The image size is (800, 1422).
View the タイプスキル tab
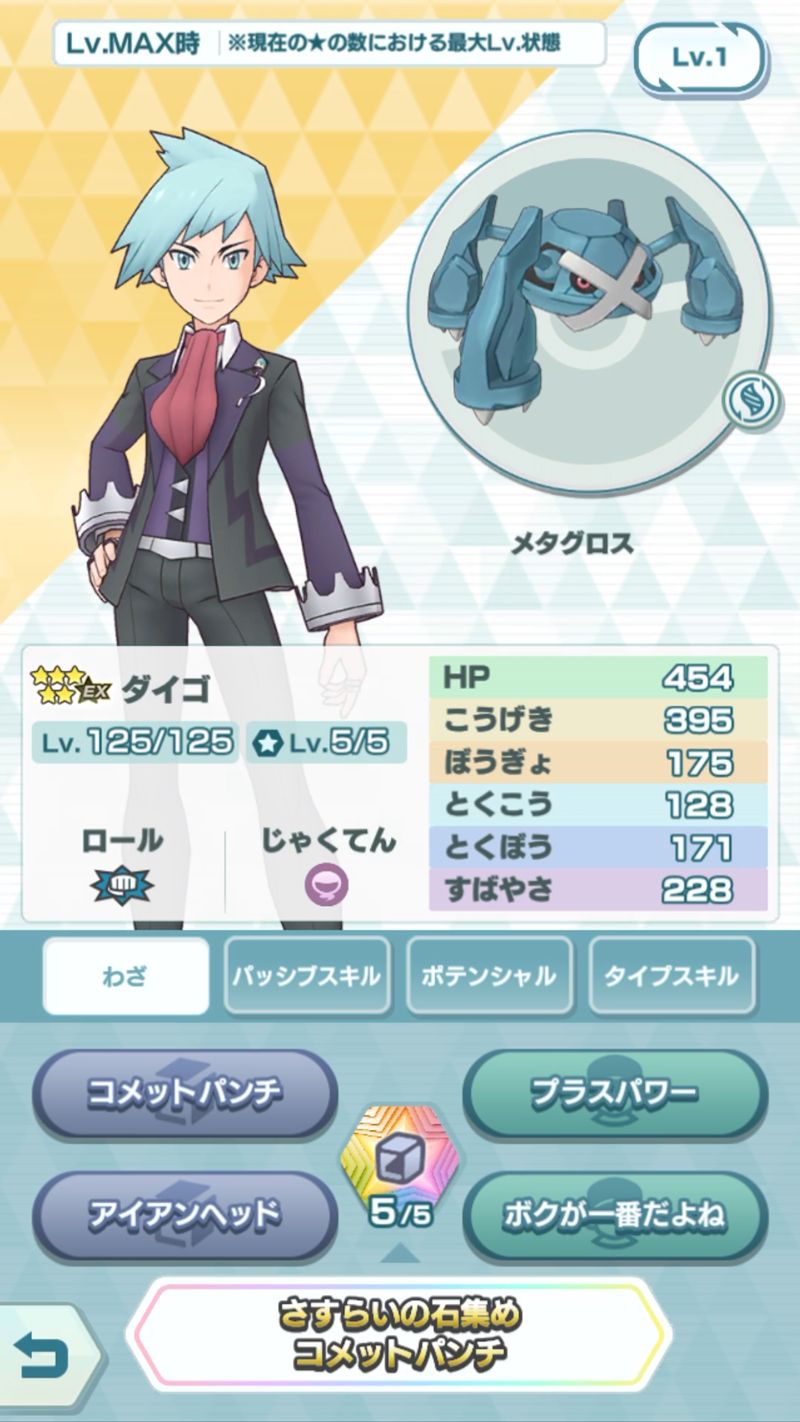pos(672,976)
